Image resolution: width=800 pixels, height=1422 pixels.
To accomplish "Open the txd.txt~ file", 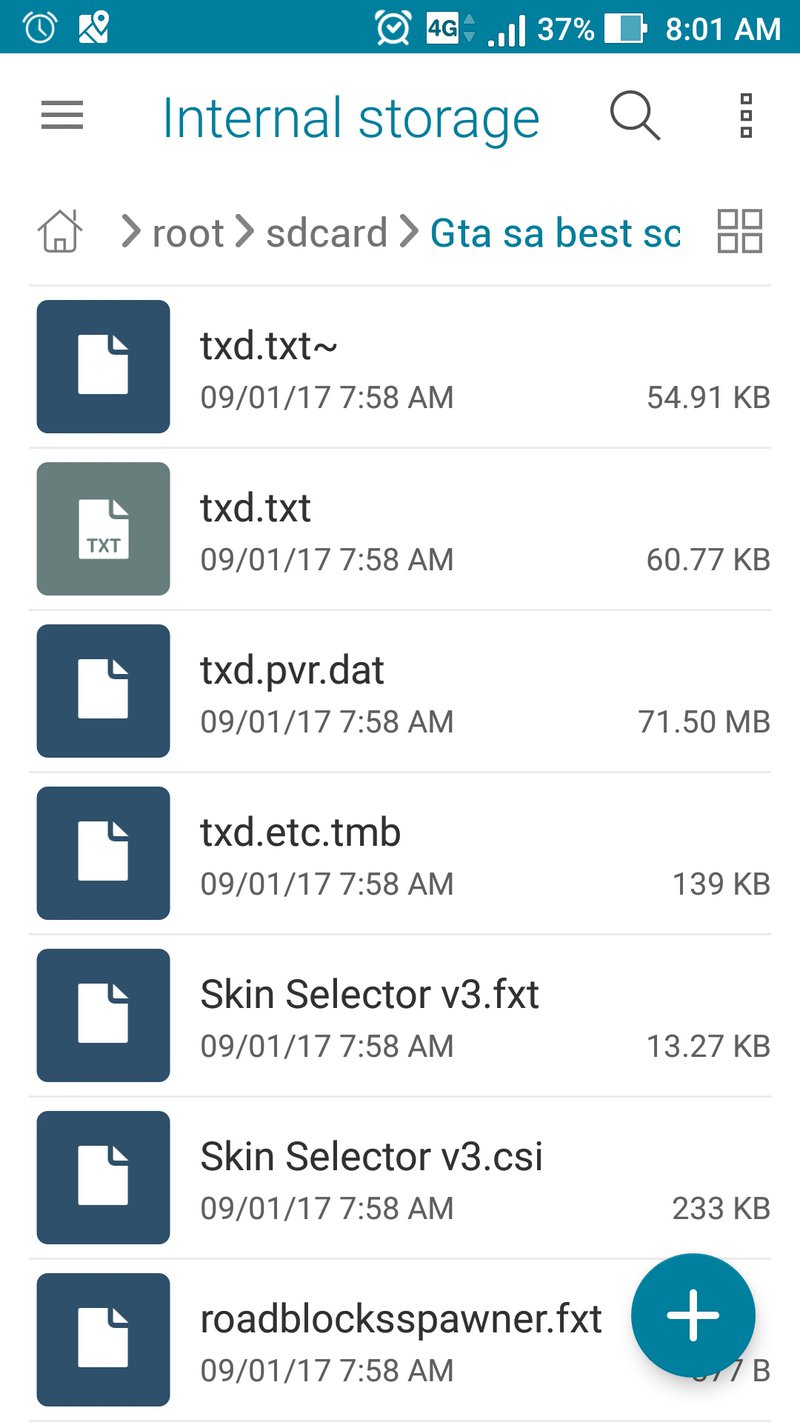I will (400, 367).
